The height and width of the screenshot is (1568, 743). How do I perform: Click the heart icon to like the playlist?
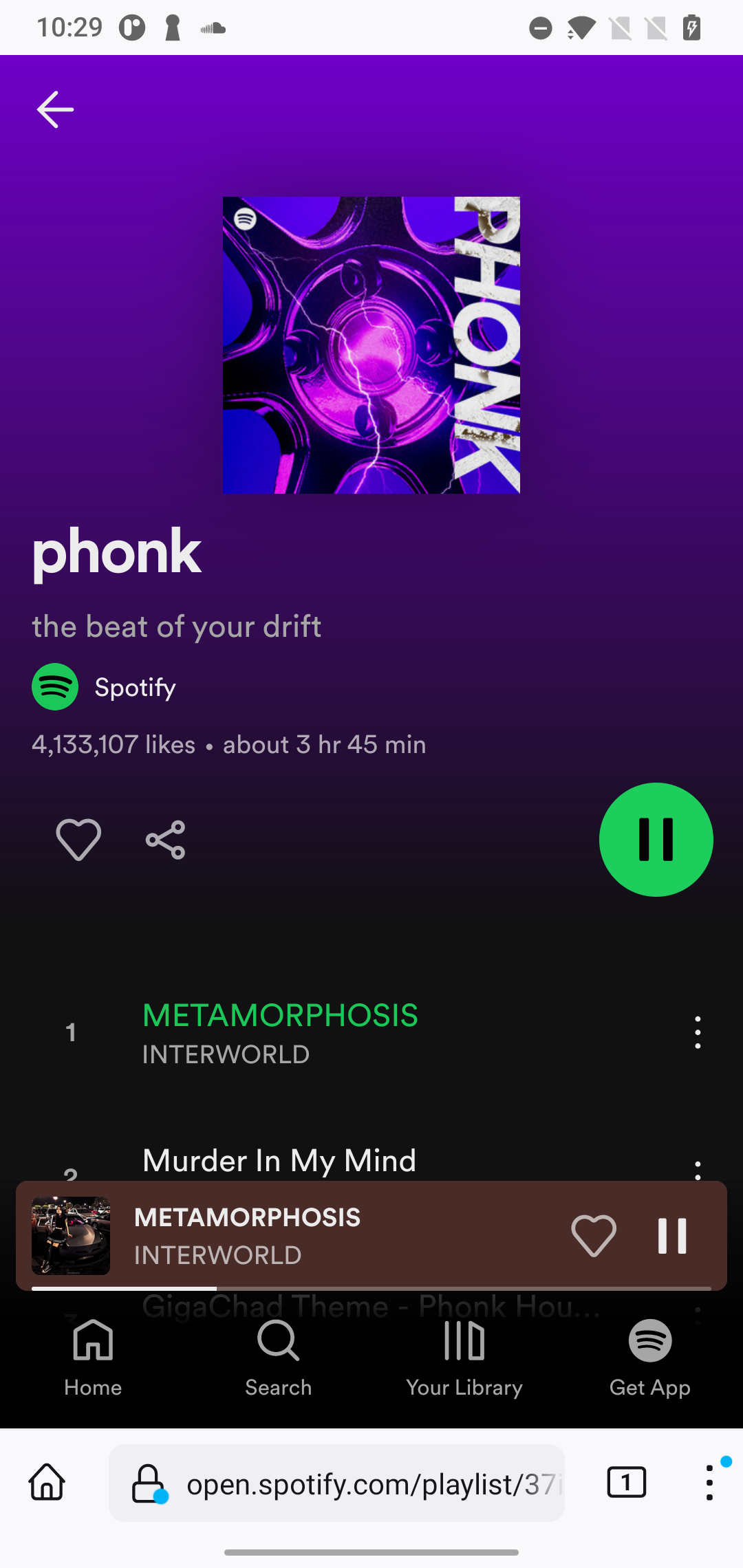78,838
